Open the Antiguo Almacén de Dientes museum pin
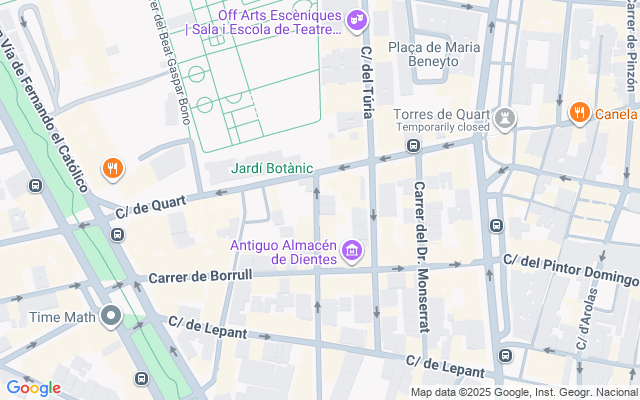The width and height of the screenshot is (640, 400). (x=351, y=249)
